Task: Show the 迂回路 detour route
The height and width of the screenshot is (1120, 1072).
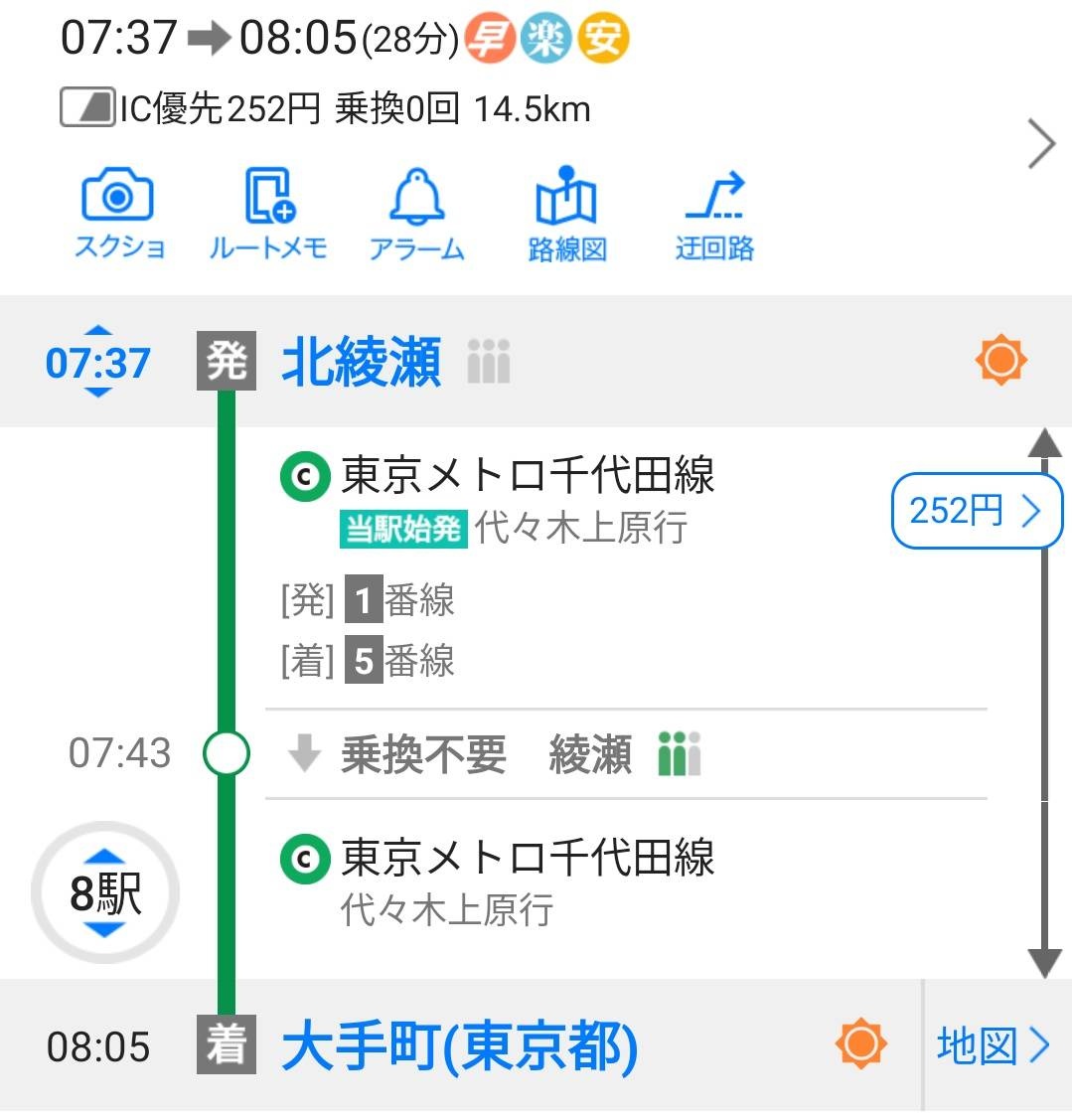Action: (x=714, y=214)
